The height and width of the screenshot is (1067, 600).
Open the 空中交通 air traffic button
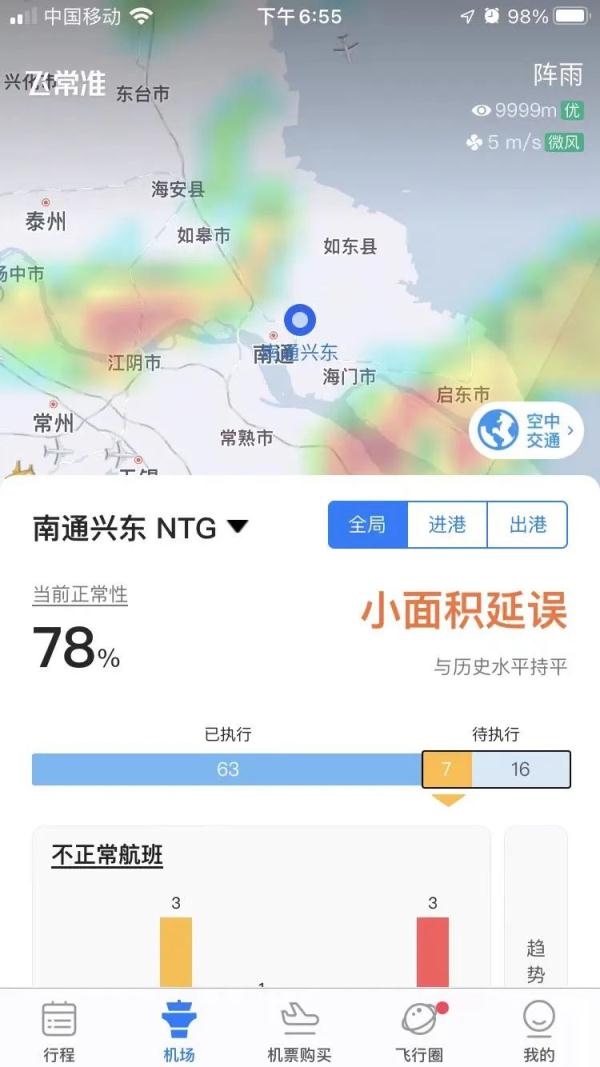(527, 430)
